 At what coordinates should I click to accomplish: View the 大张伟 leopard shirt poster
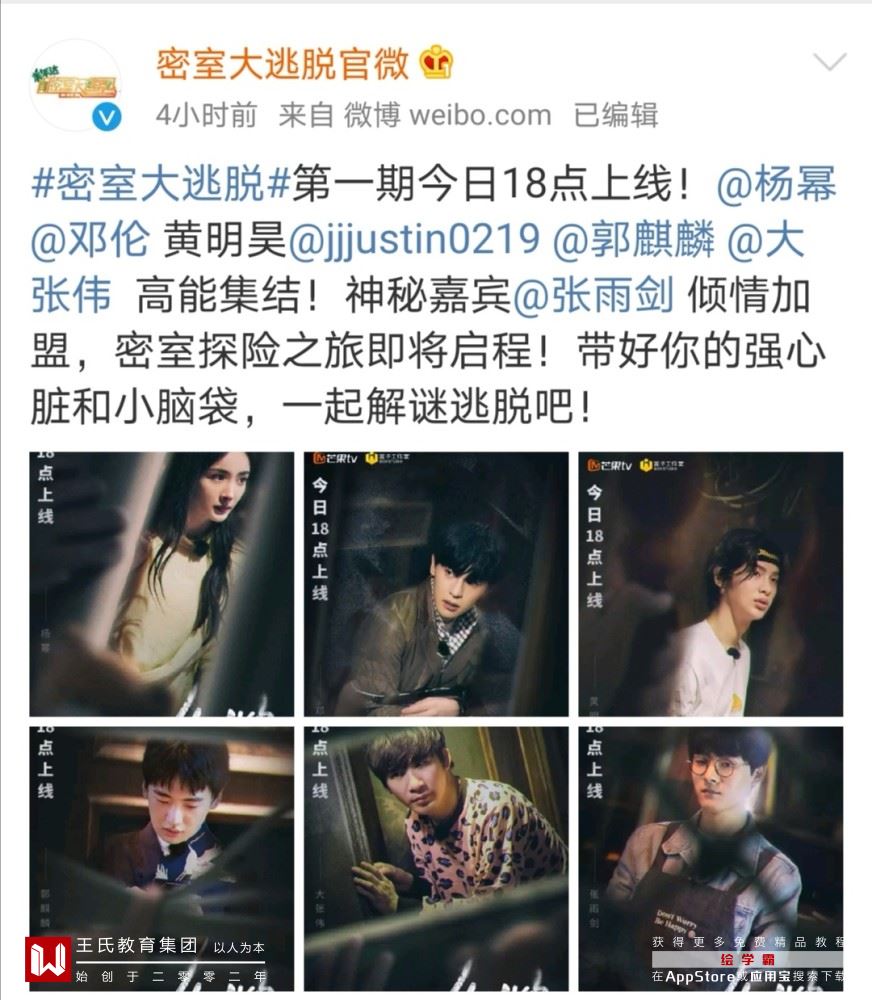pyautogui.click(x=436, y=858)
